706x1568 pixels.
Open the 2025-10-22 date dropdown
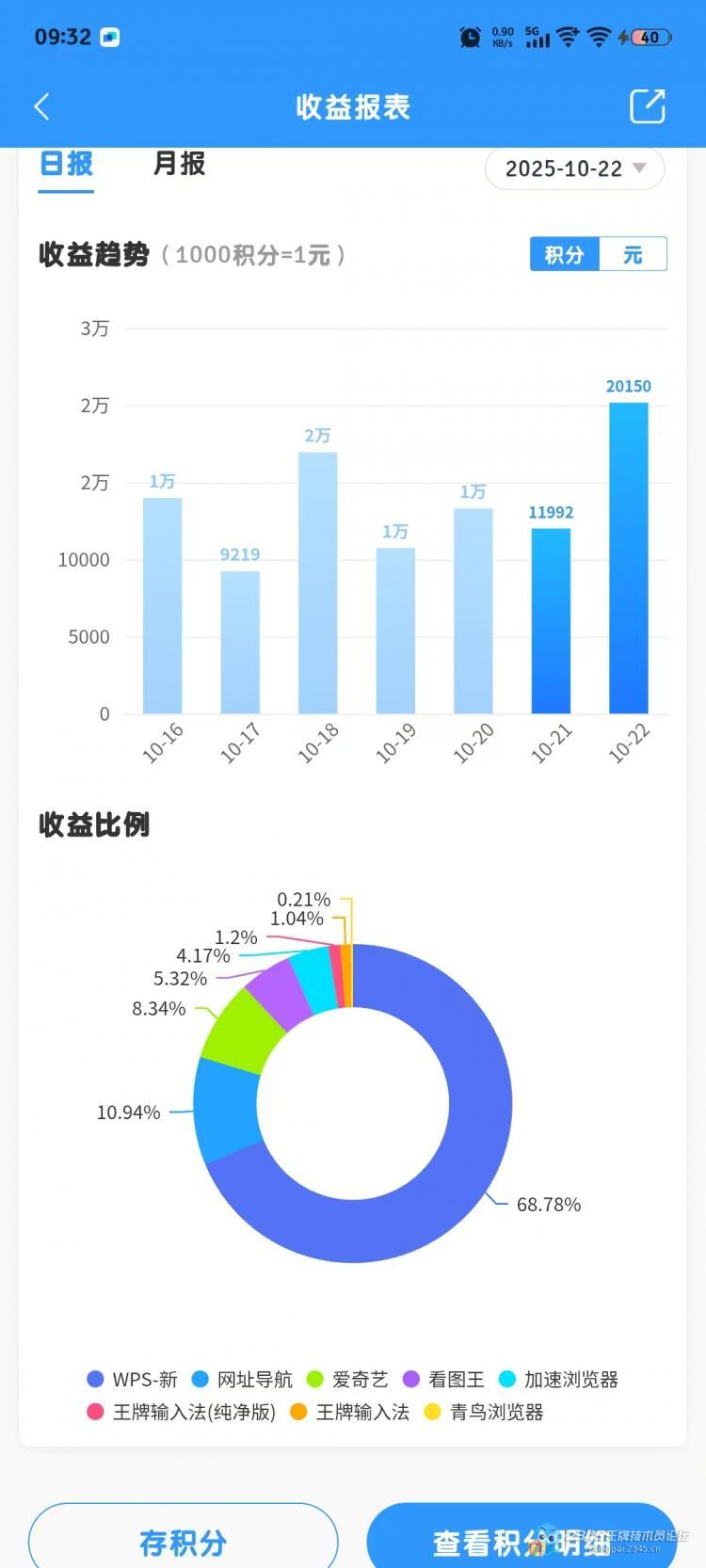pos(574,169)
